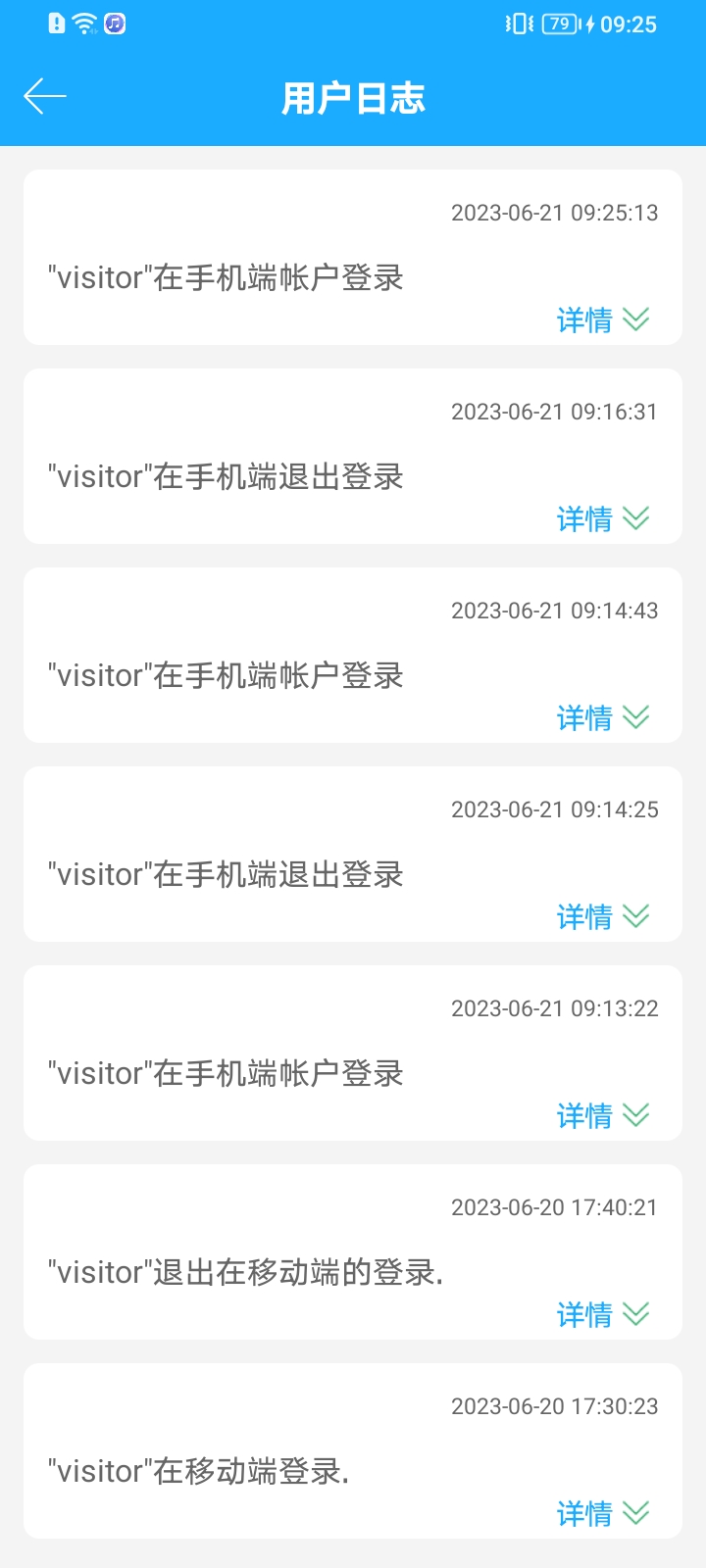Select the 用户日志 title text
The width and height of the screenshot is (706, 1568).
[353, 95]
